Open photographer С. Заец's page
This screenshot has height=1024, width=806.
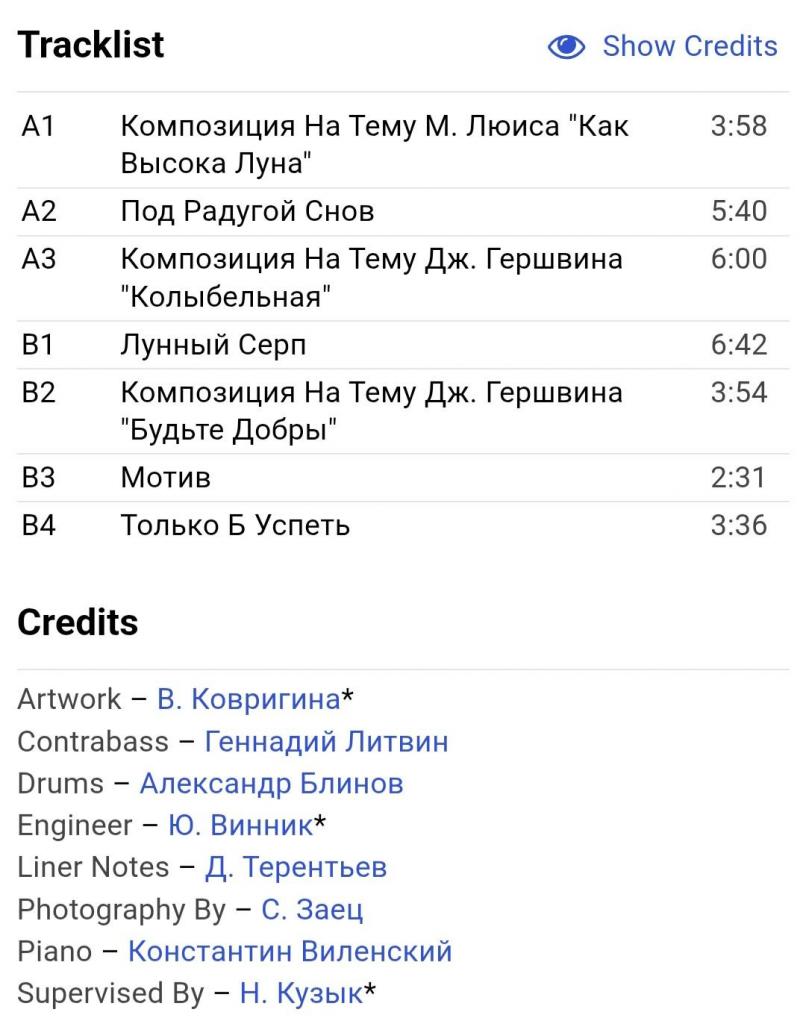(312, 909)
